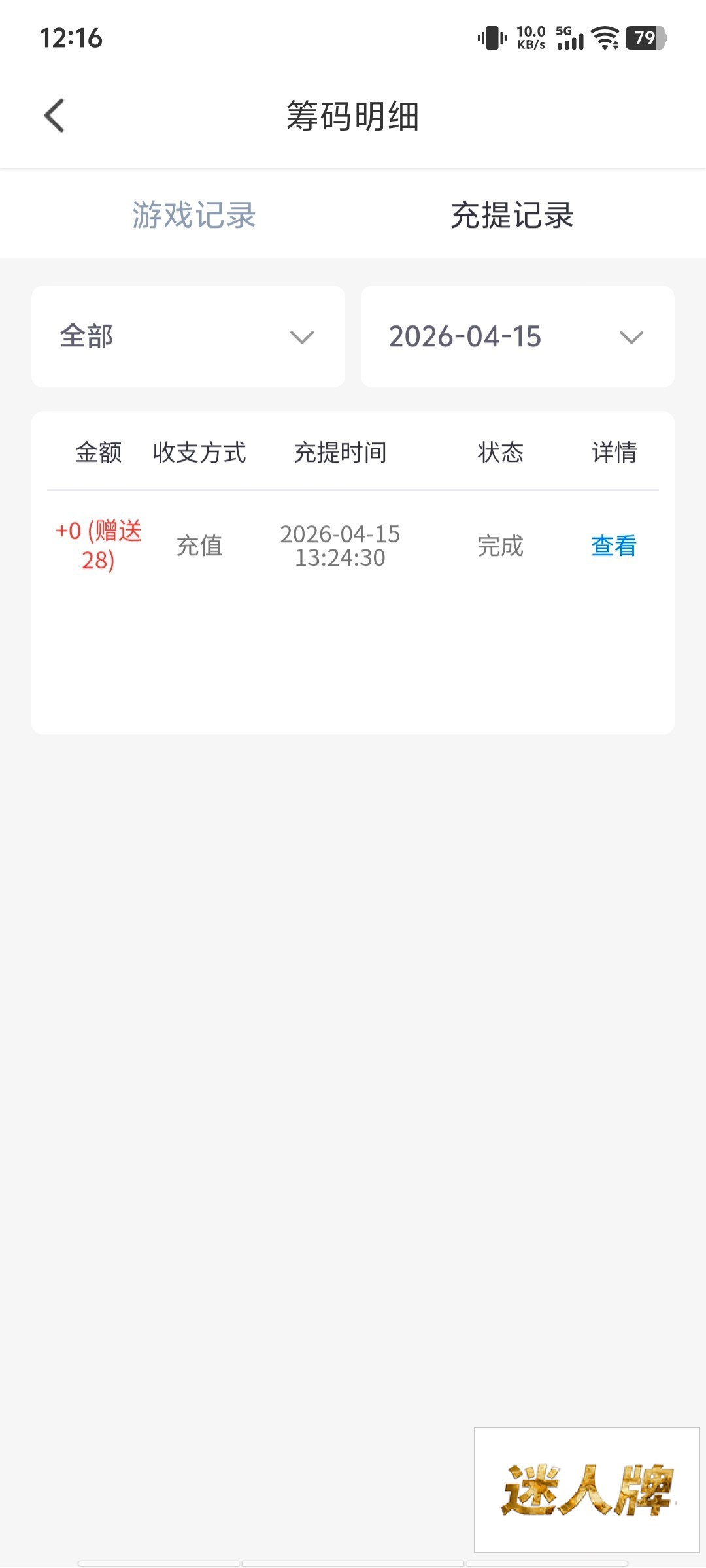The width and height of the screenshot is (706, 1568).
Task: Go back using the top-left arrow
Action: 54,116
